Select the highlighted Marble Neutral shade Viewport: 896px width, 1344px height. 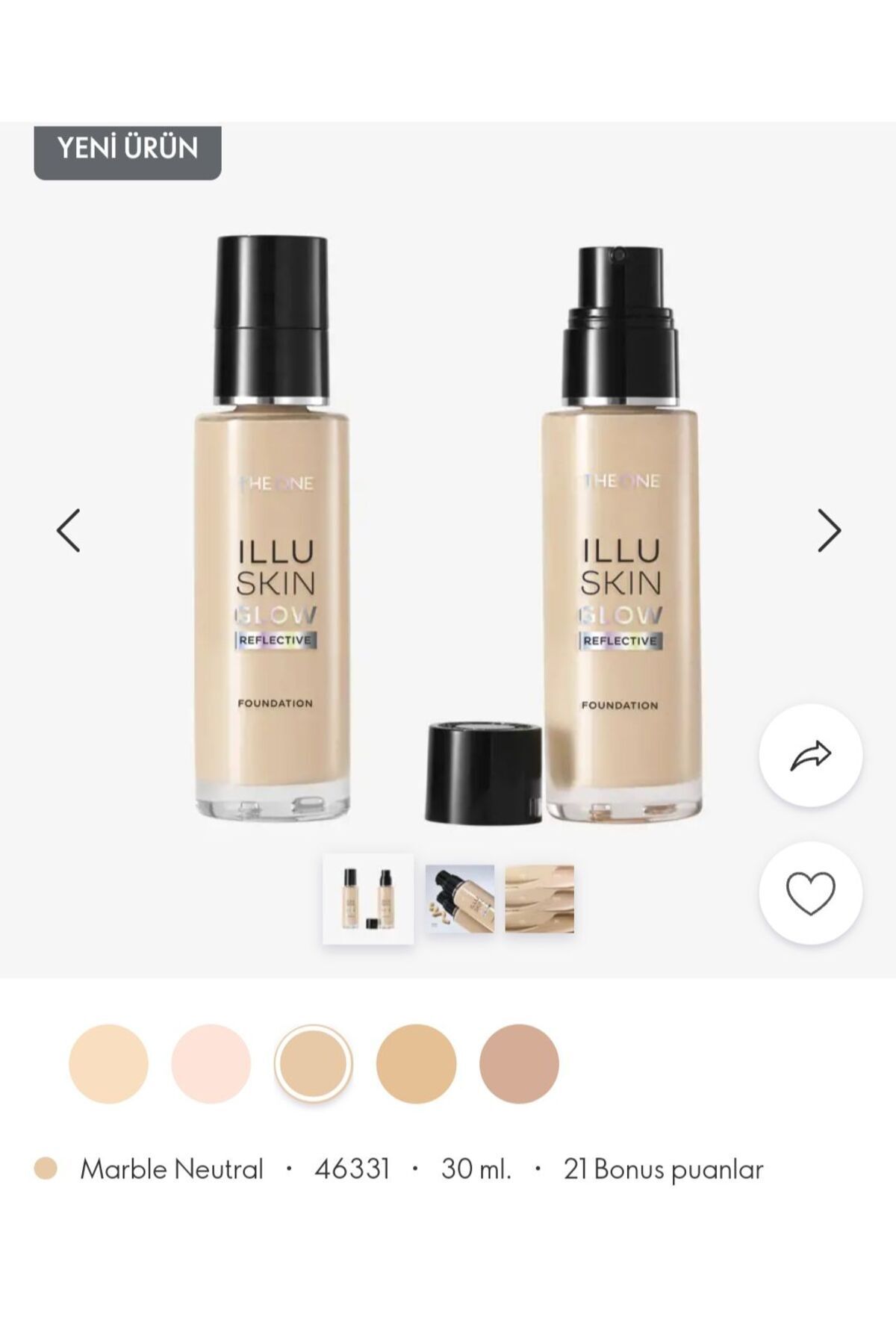click(314, 1064)
